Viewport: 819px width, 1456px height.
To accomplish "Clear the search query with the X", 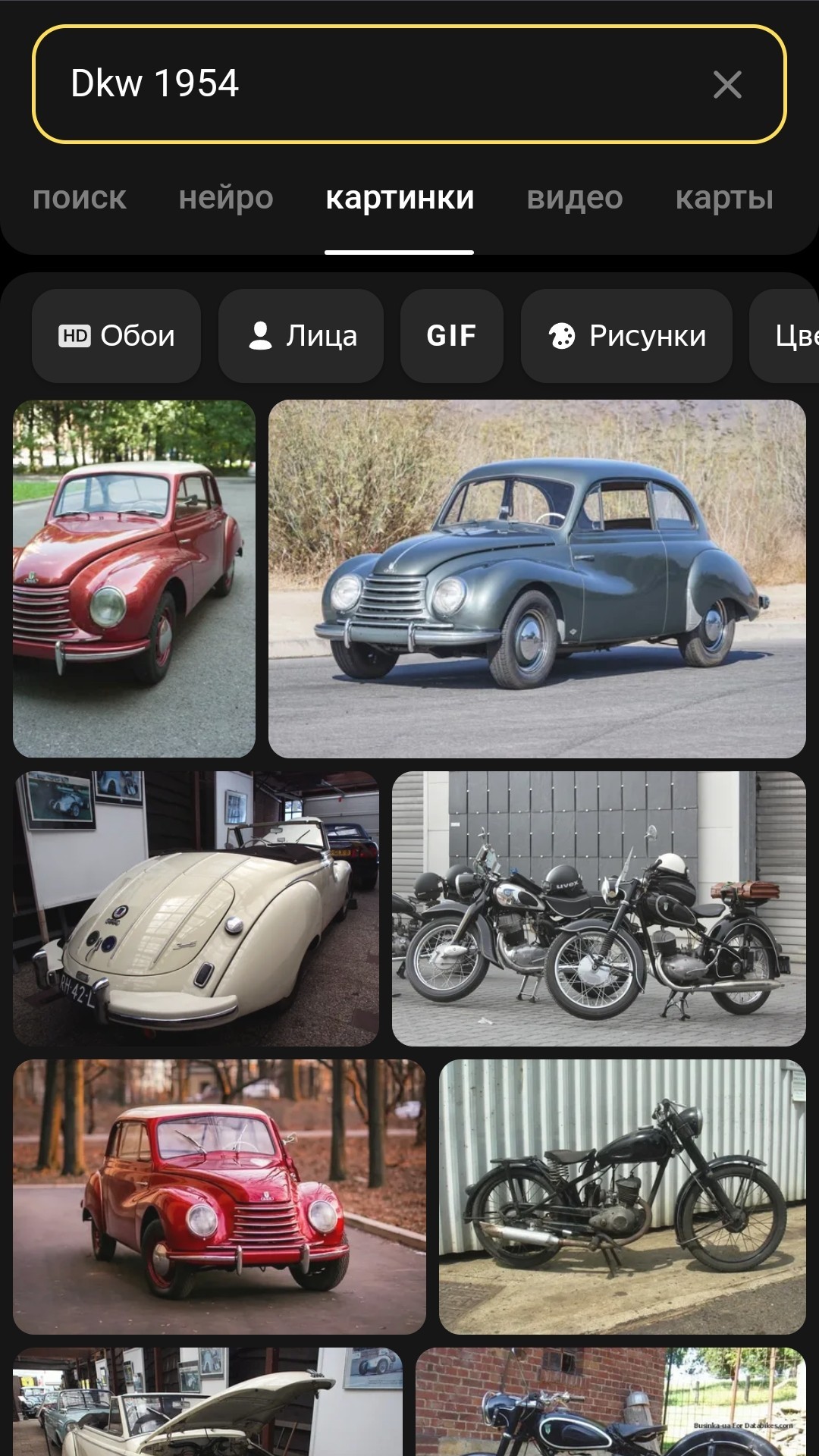I will [x=727, y=84].
